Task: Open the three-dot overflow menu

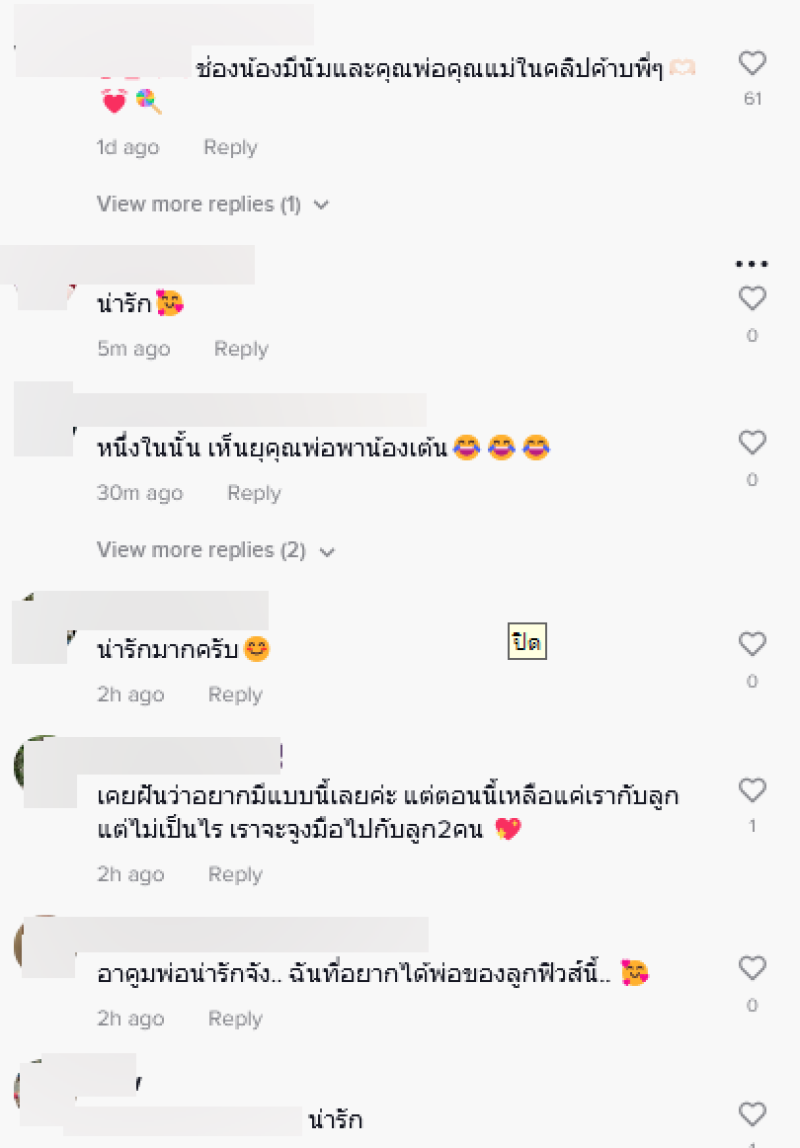Action: [x=751, y=265]
